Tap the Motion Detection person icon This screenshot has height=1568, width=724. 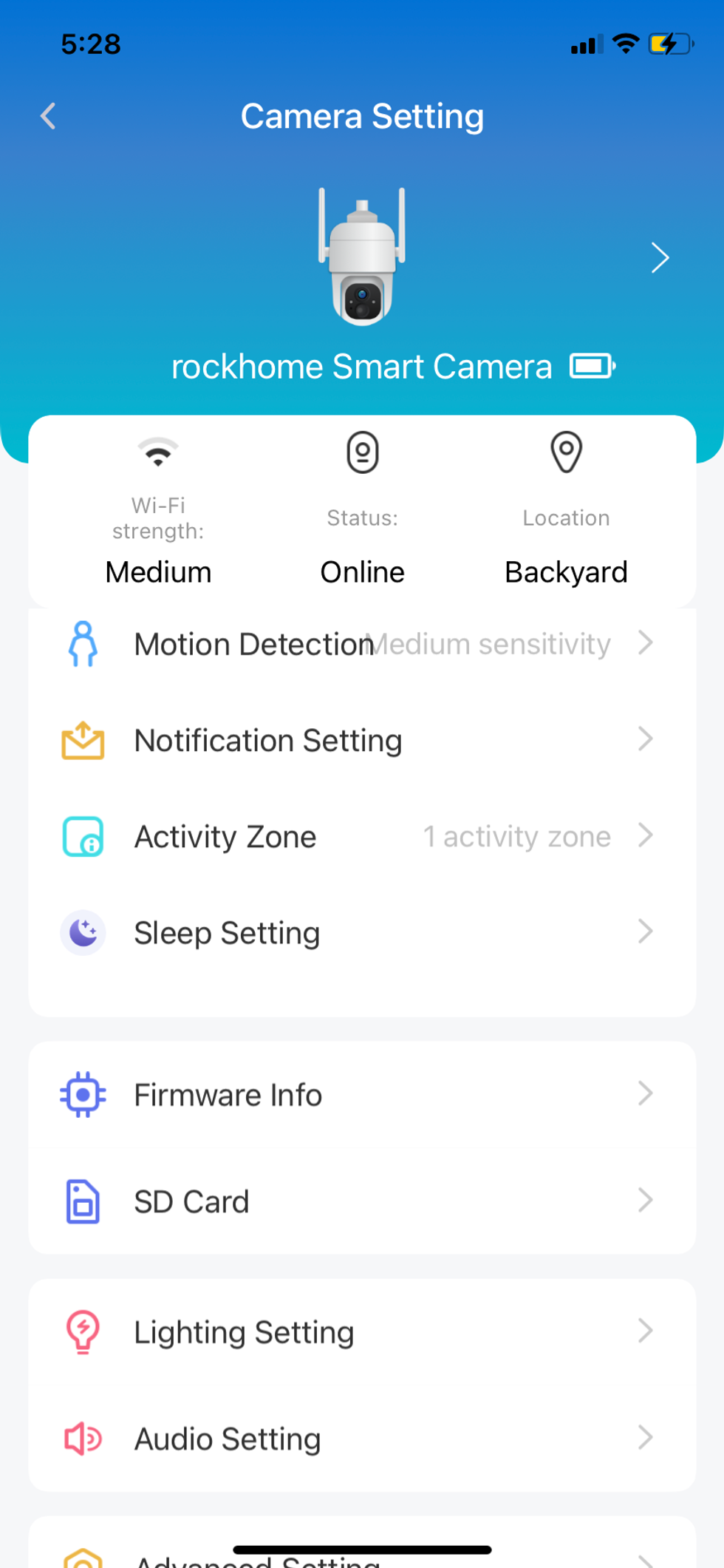click(x=83, y=644)
